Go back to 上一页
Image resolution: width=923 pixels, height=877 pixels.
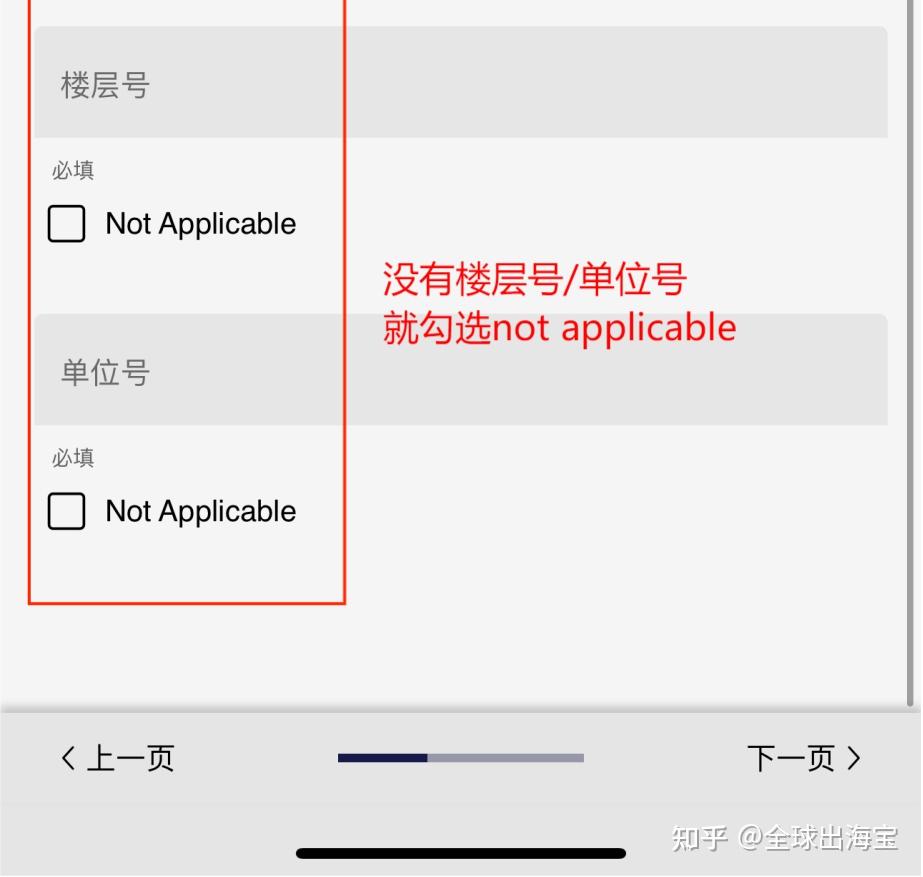(118, 758)
